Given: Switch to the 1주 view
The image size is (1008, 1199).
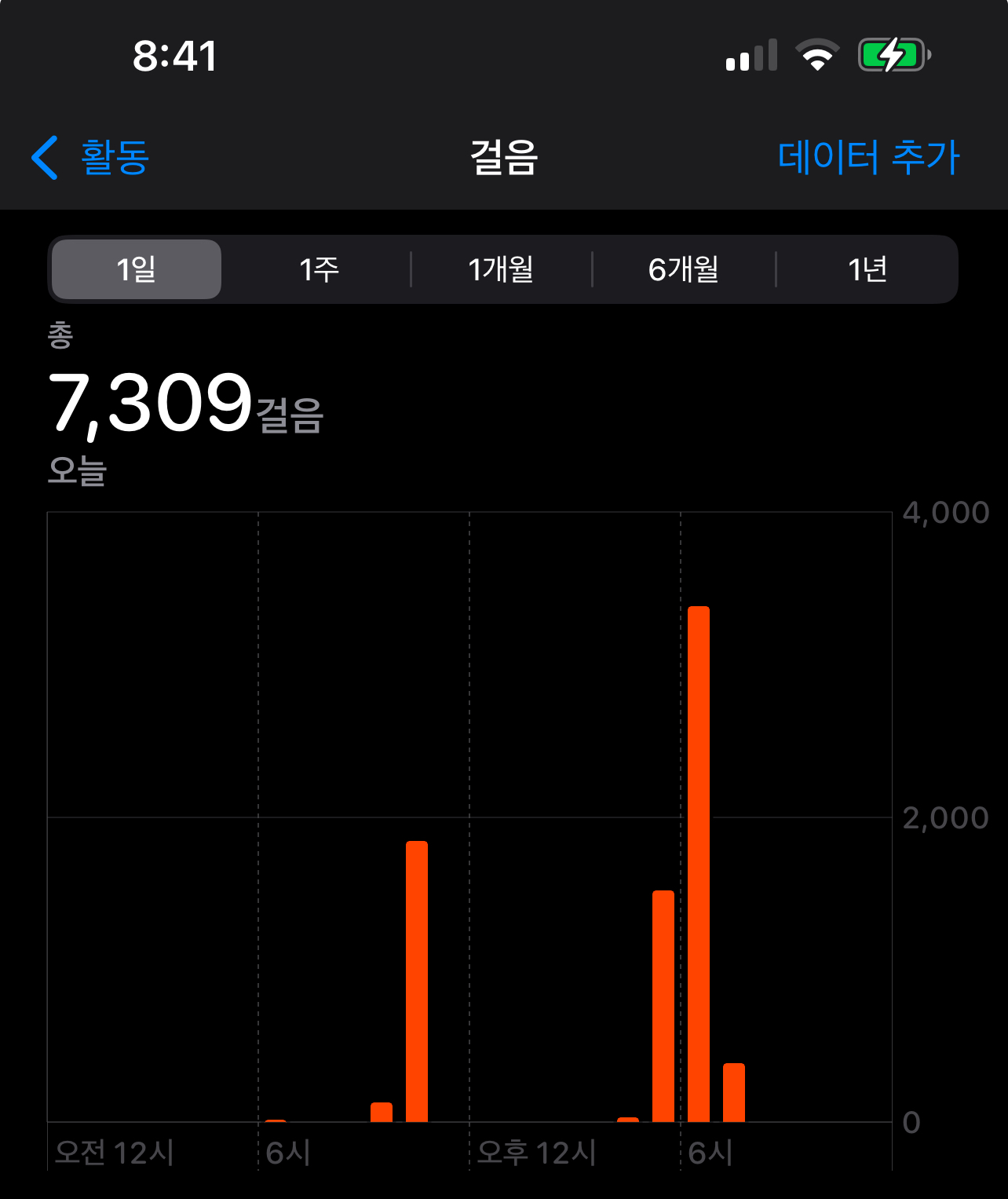Looking at the screenshot, I should coord(319,269).
